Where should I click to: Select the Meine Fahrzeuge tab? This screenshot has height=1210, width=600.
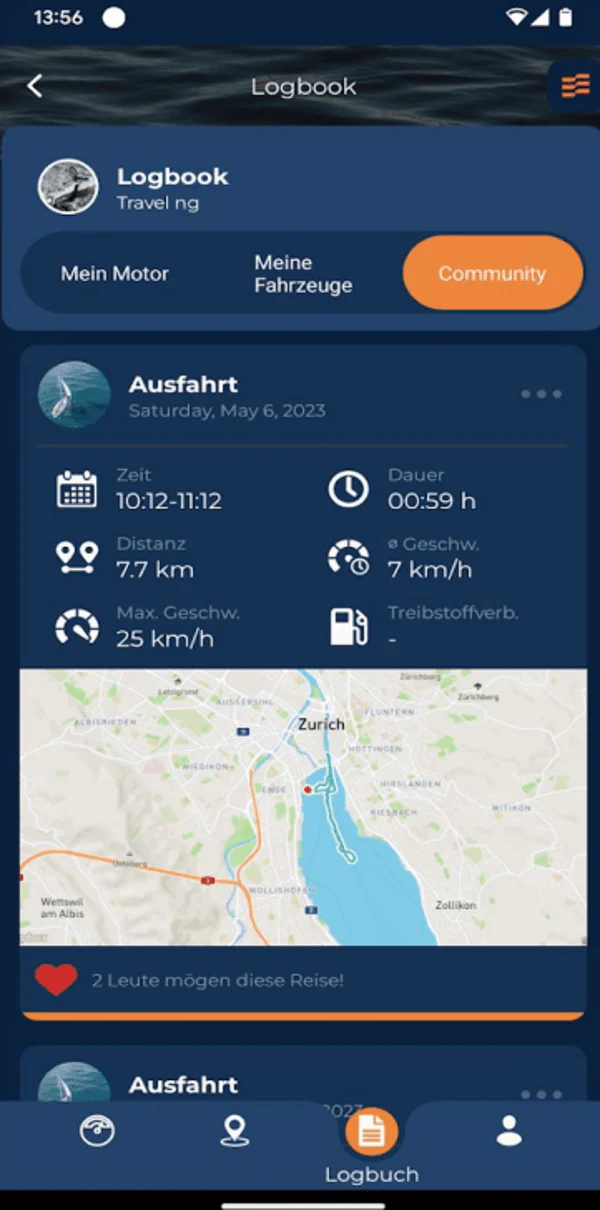tap(303, 274)
